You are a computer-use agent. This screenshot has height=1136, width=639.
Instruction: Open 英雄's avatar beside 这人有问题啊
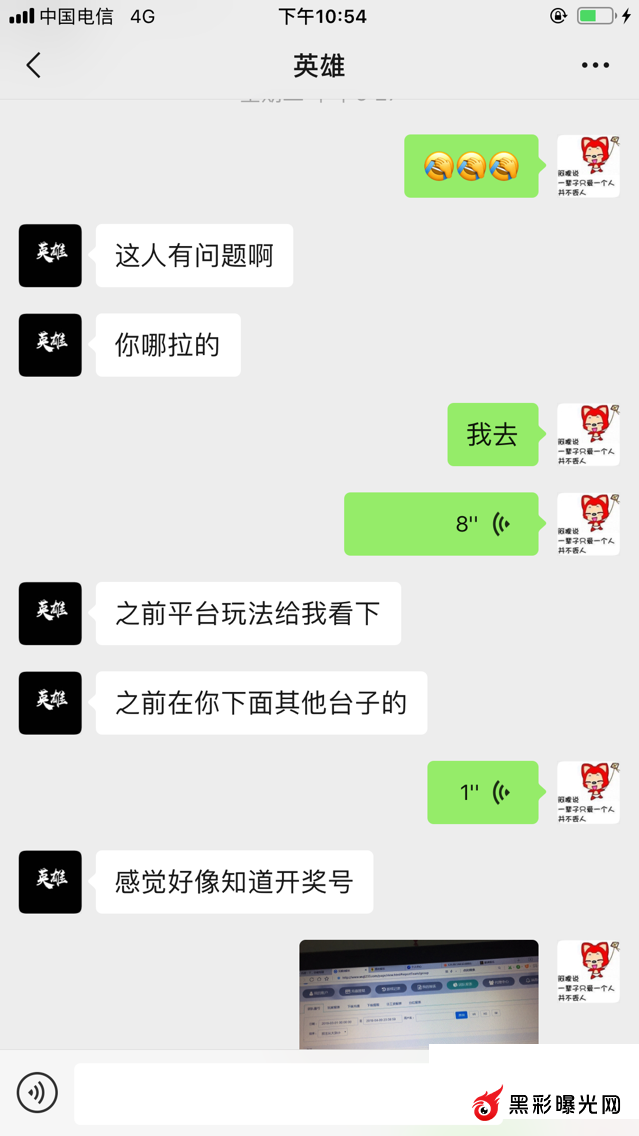pyautogui.click(x=50, y=256)
